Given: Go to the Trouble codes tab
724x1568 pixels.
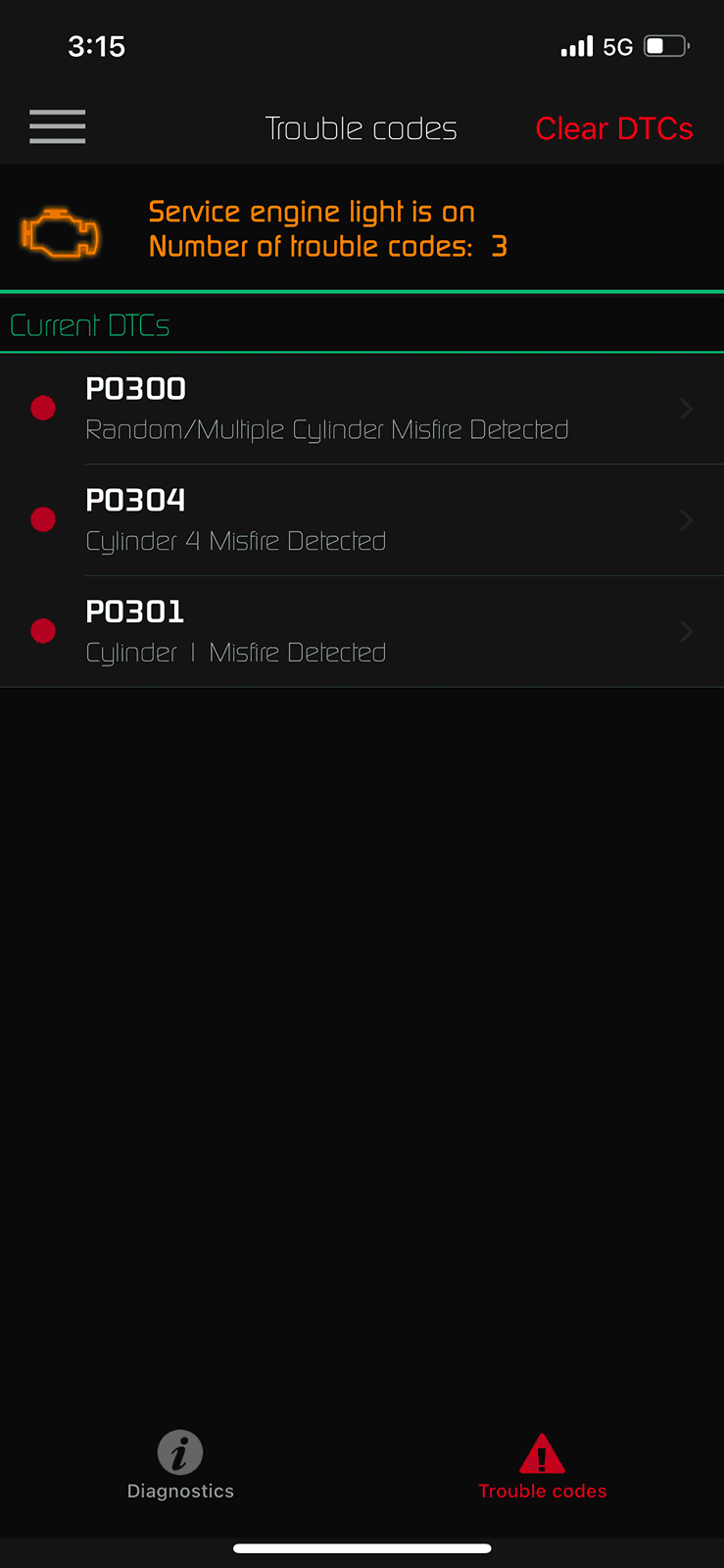Looking at the screenshot, I should (x=542, y=1466).
